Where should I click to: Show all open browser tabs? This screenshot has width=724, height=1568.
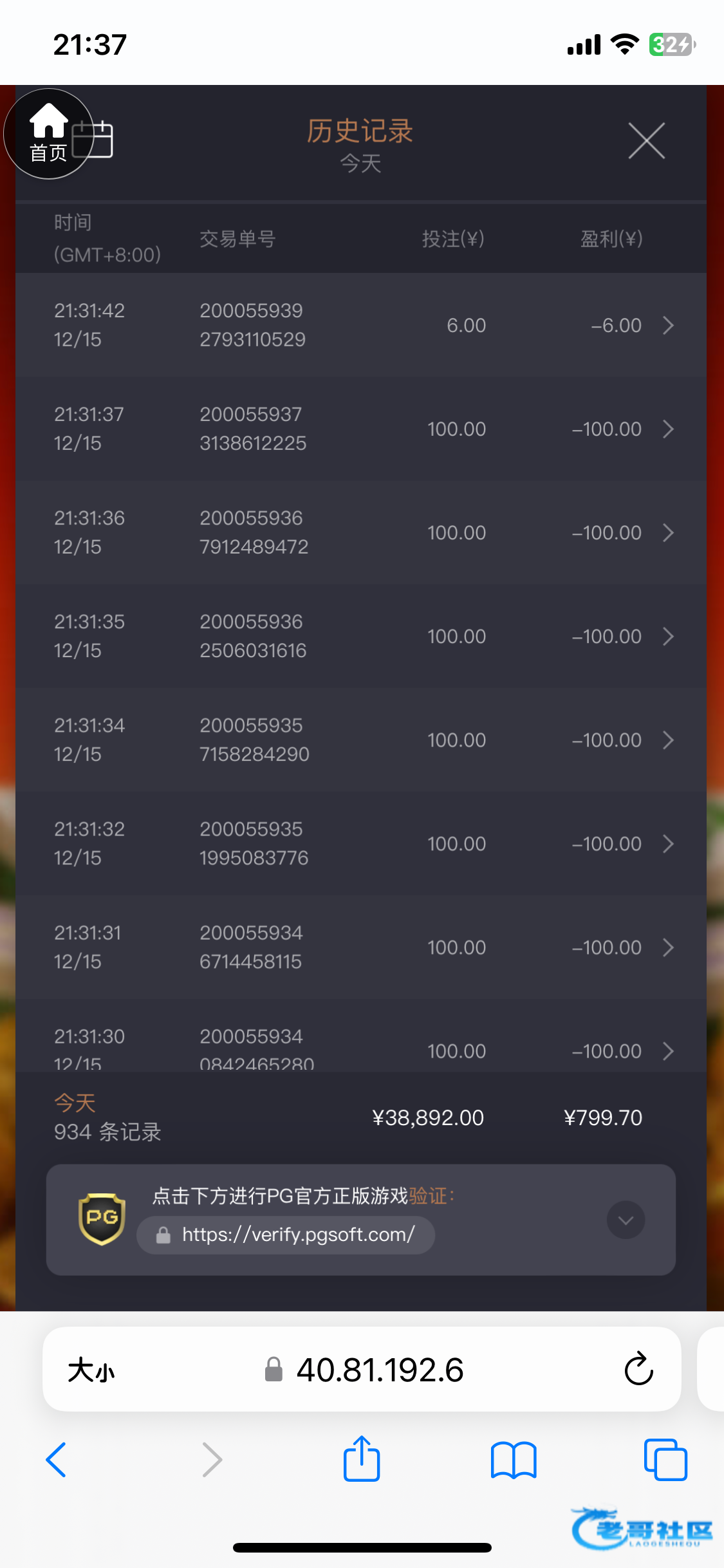click(665, 1459)
